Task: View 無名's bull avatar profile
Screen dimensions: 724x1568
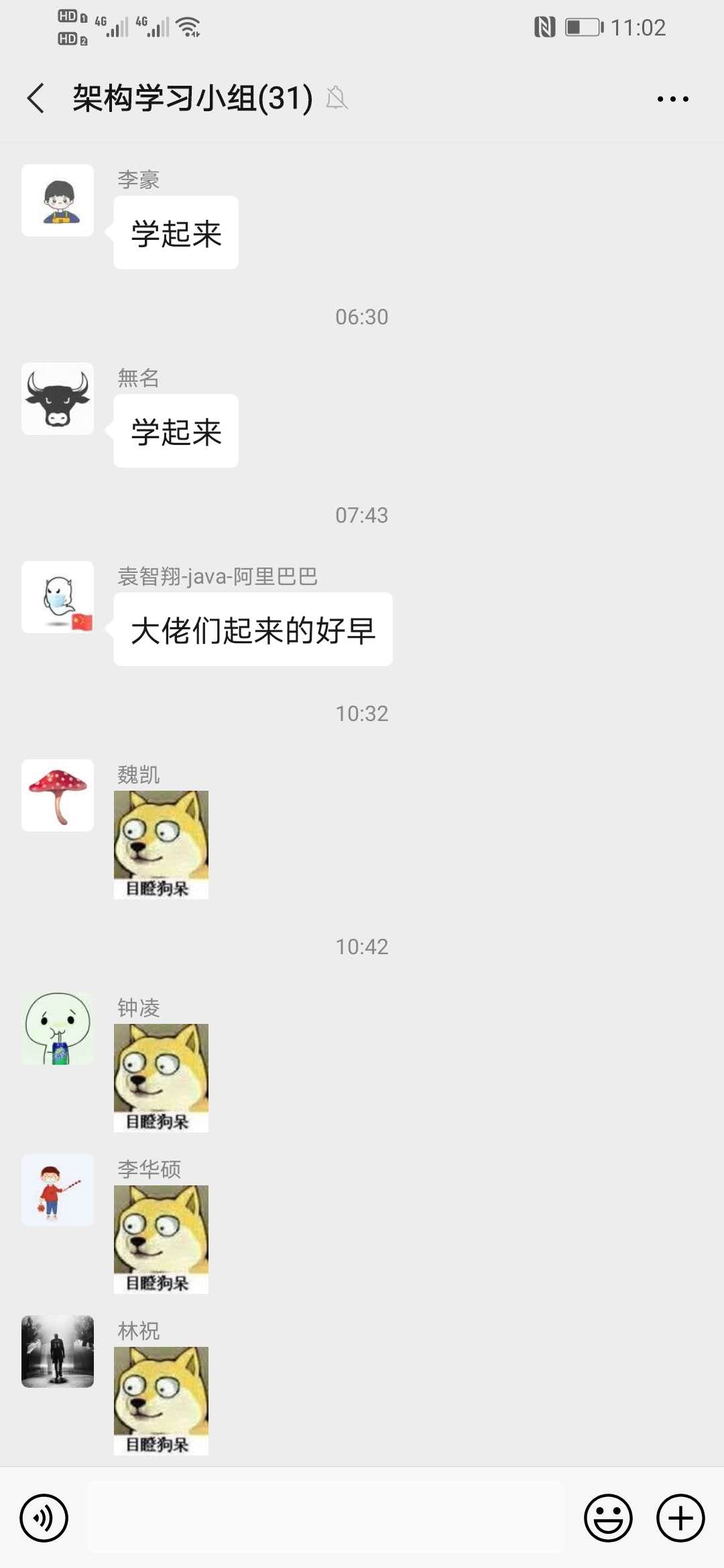Action: click(58, 399)
